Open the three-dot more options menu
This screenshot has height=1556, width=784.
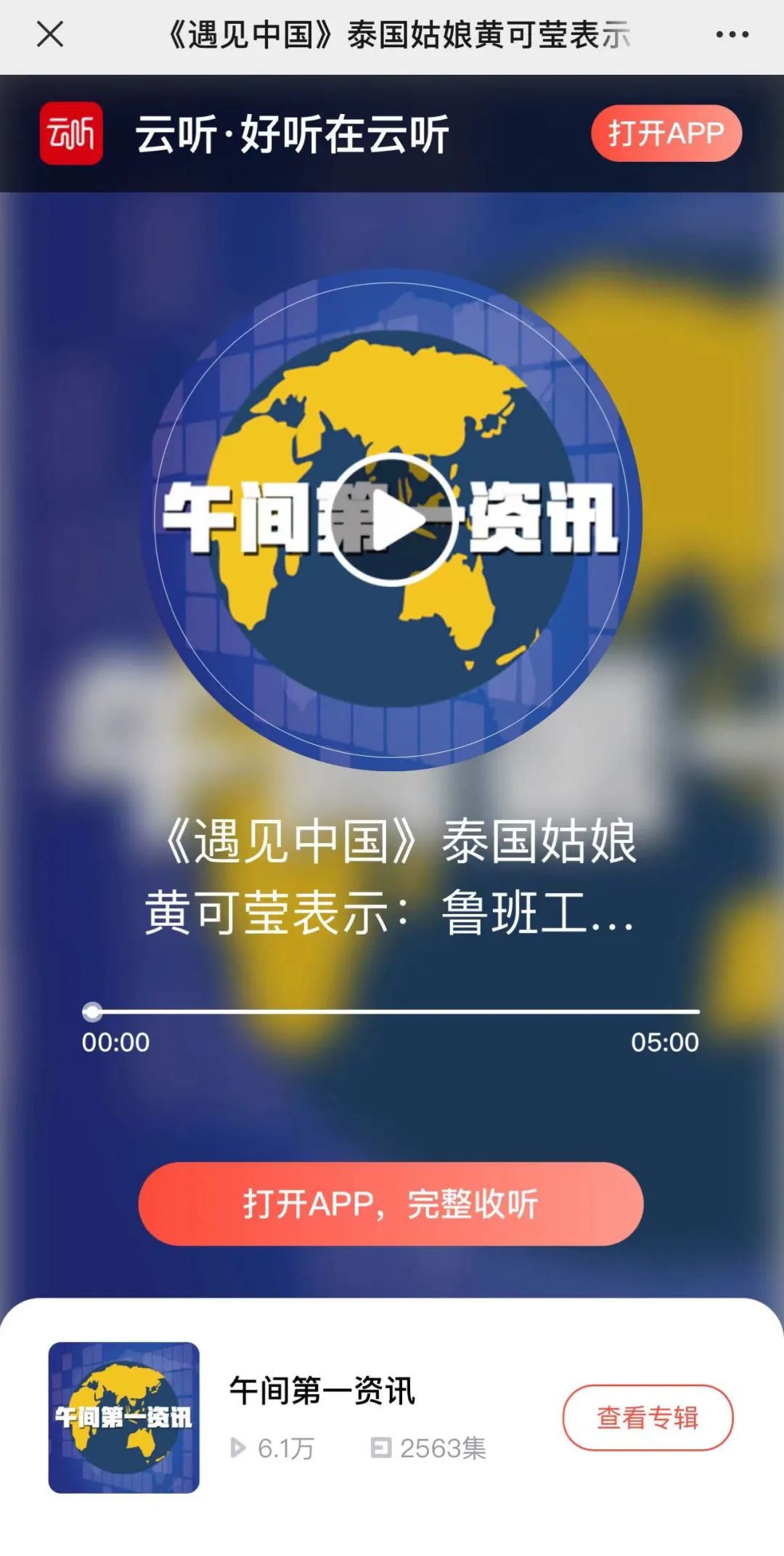[x=732, y=34]
